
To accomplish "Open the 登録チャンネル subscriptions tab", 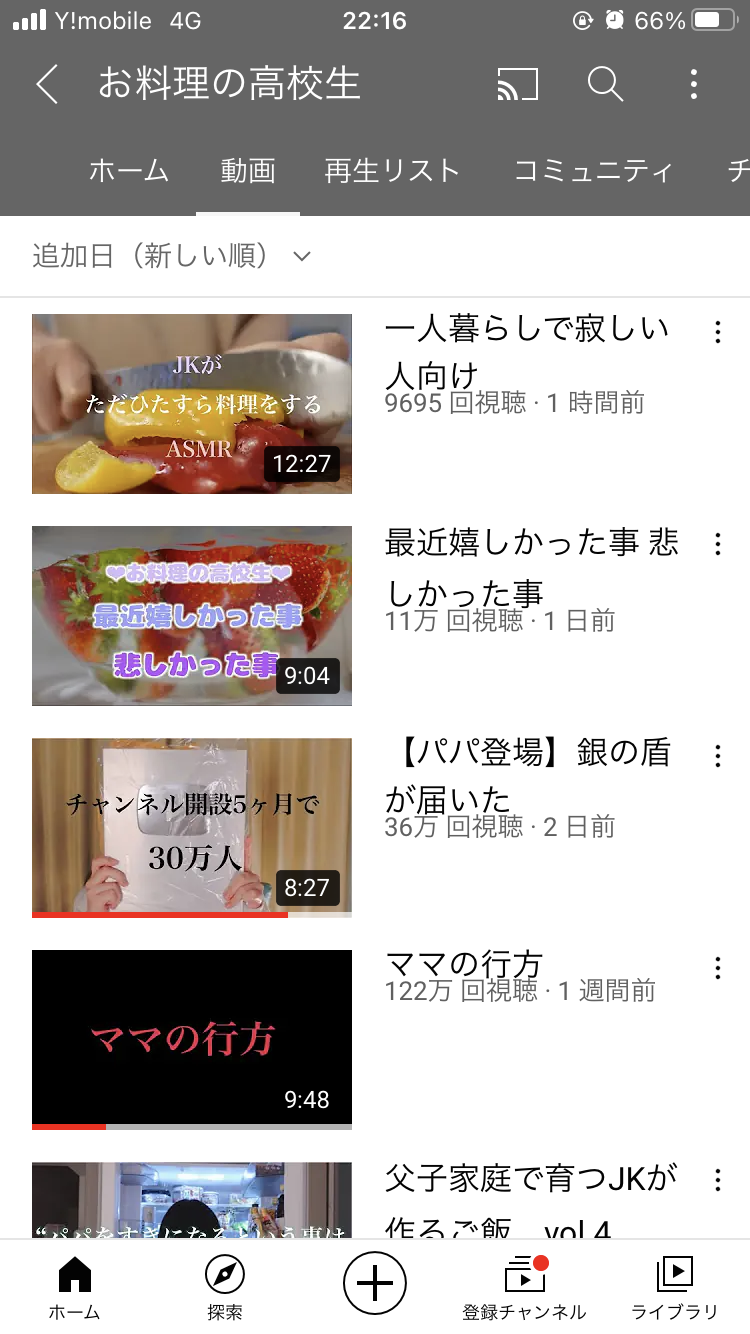I will (x=524, y=1287).
